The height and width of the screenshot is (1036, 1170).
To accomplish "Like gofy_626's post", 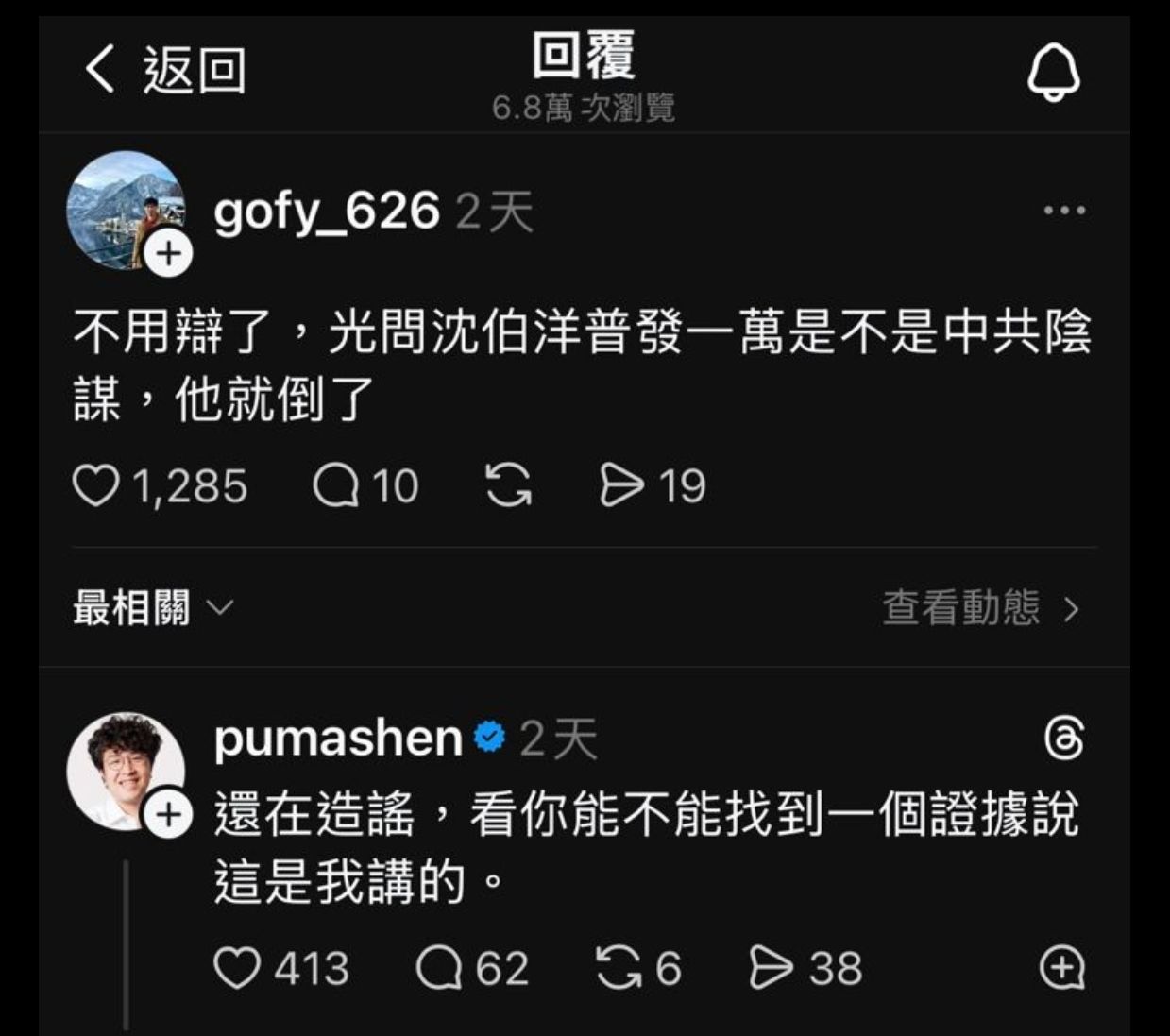I will 96,486.
